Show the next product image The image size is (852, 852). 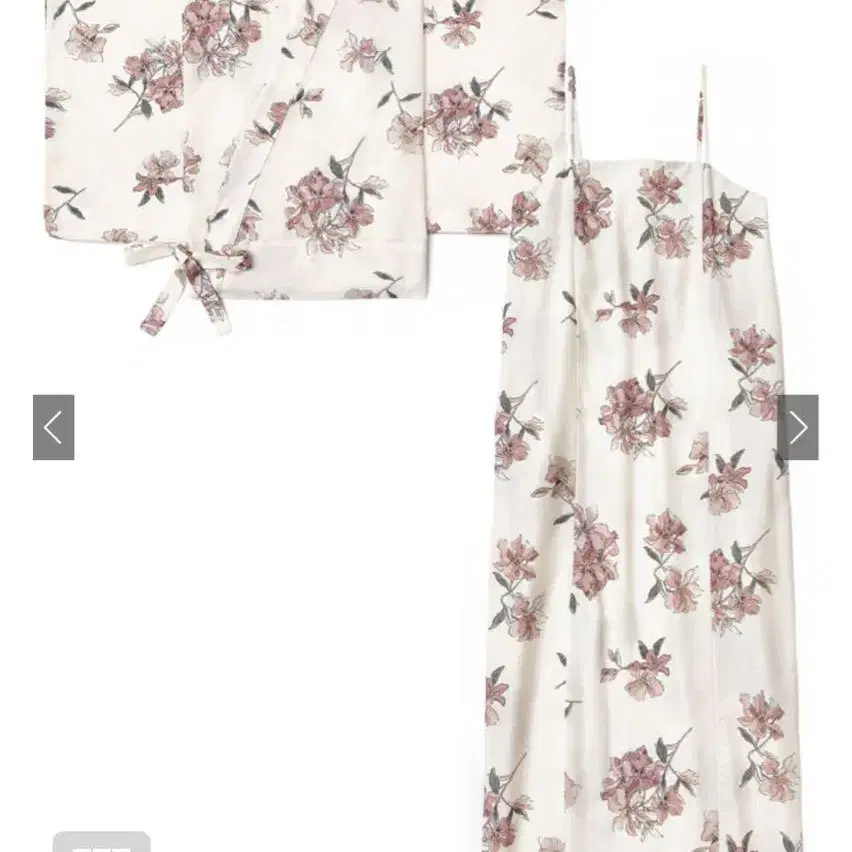pos(797,428)
